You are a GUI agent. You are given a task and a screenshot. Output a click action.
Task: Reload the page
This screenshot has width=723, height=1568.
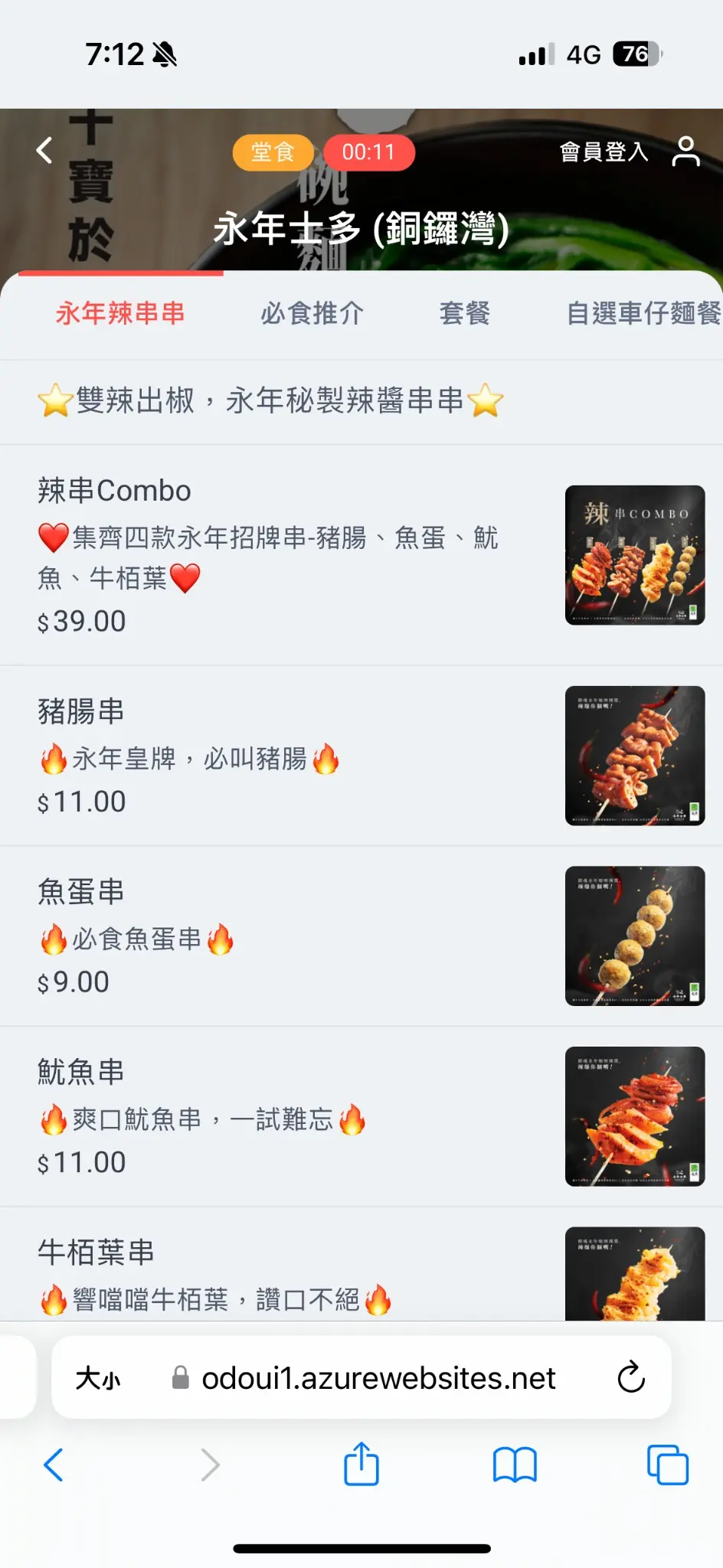[631, 1378]
